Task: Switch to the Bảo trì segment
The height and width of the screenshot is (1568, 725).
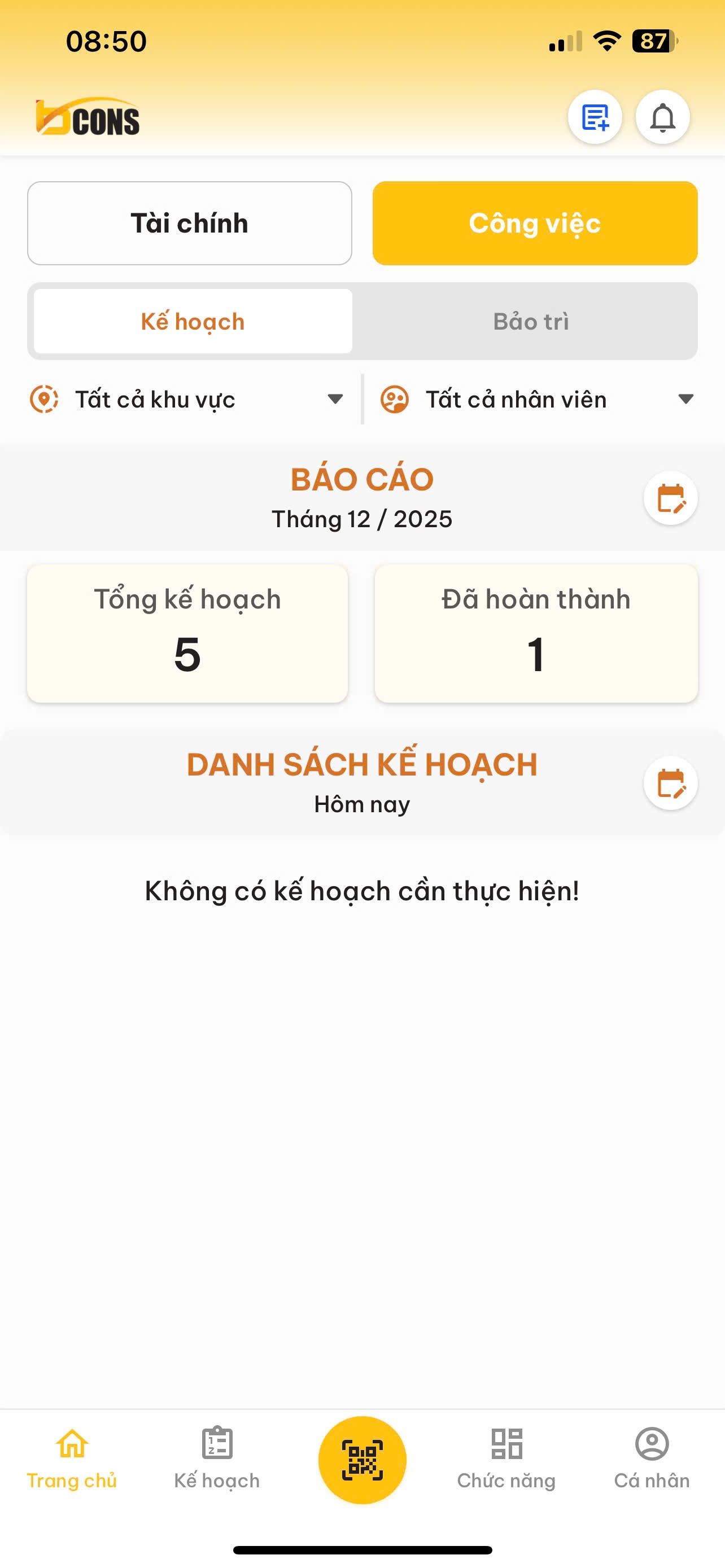Action: (x=531, y=321)
